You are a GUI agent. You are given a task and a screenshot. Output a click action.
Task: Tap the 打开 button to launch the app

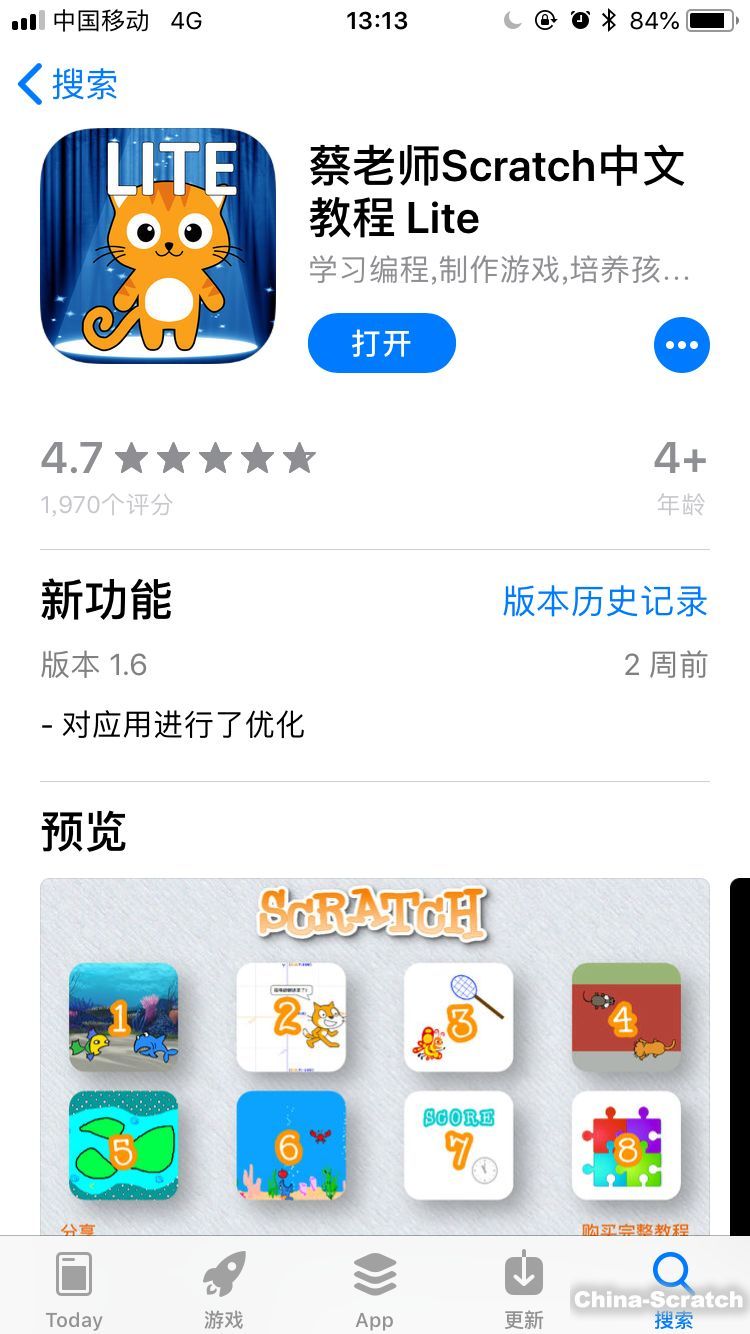coord(381,344)
